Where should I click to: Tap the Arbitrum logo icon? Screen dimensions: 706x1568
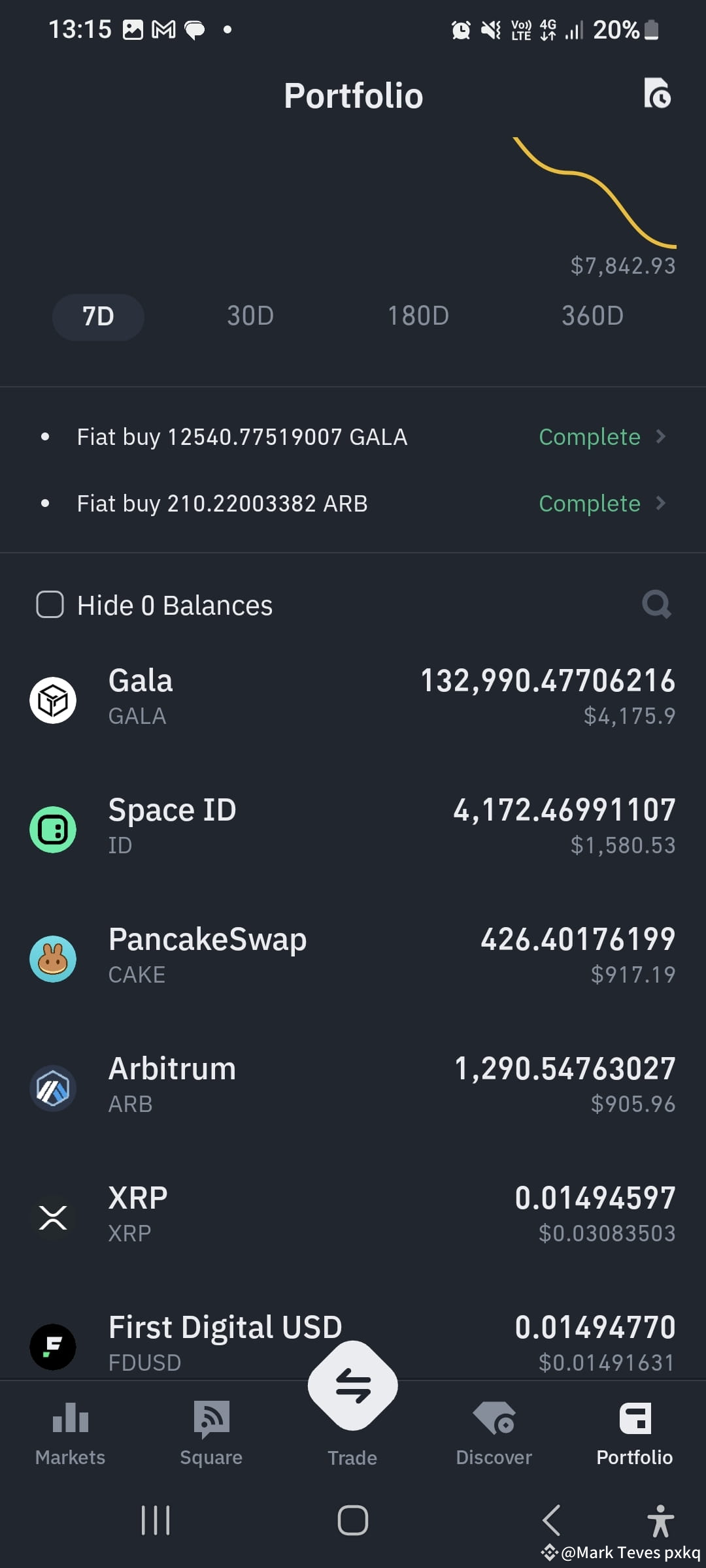(x=53, y=1088)
